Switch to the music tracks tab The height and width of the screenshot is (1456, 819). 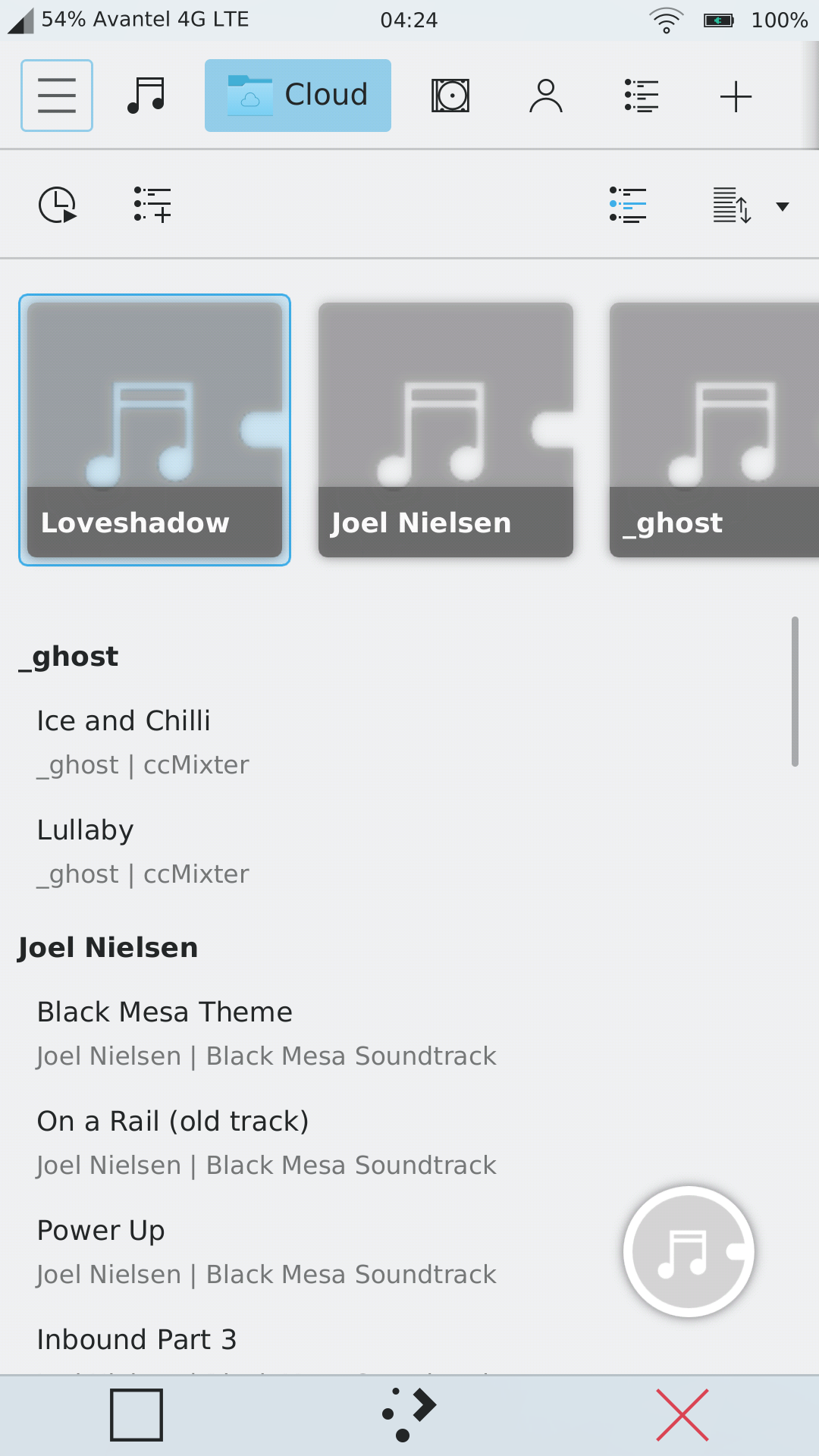point(146,96)
